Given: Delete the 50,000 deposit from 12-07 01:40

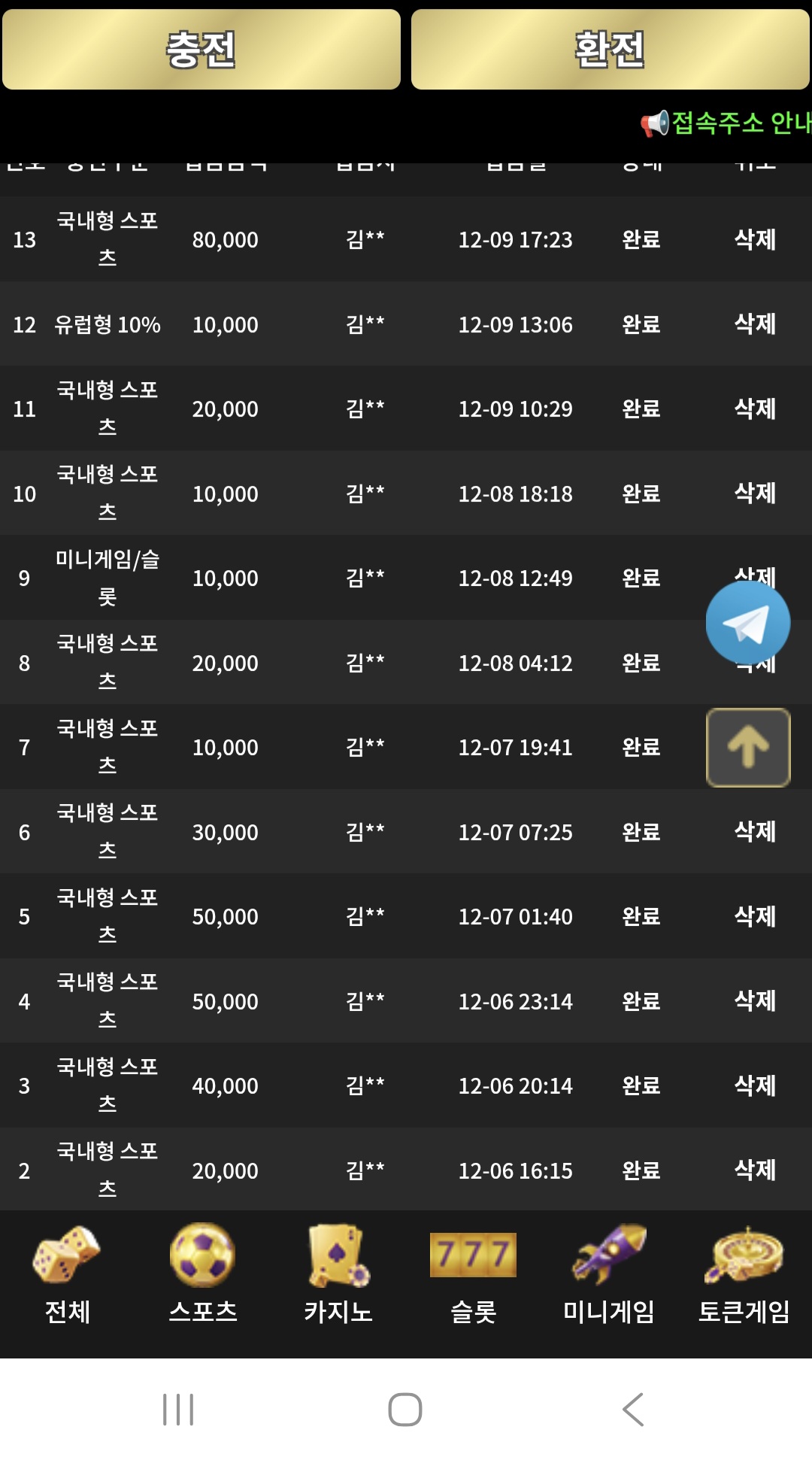Looking at the screenshot, I should [755, 917].
